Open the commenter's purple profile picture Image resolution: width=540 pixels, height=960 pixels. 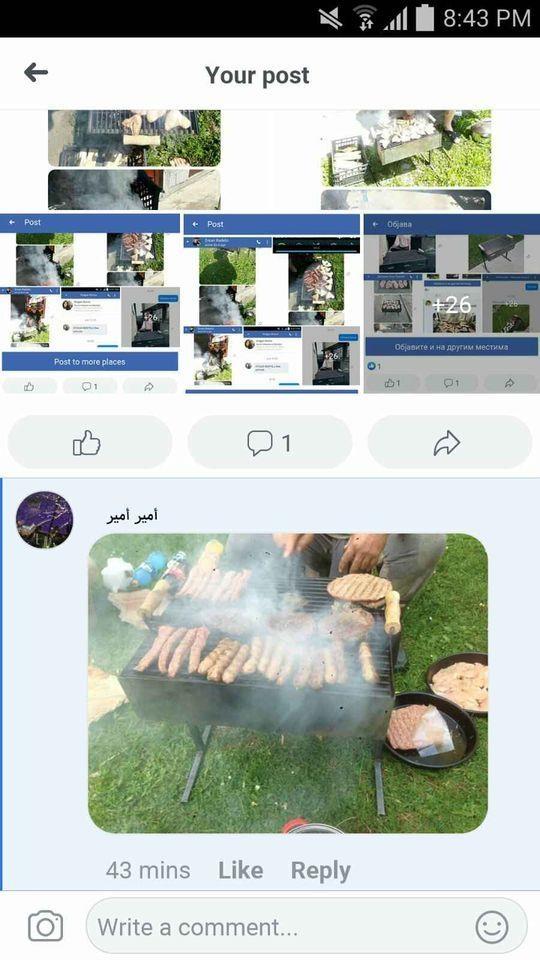click(x=44, y=519)
